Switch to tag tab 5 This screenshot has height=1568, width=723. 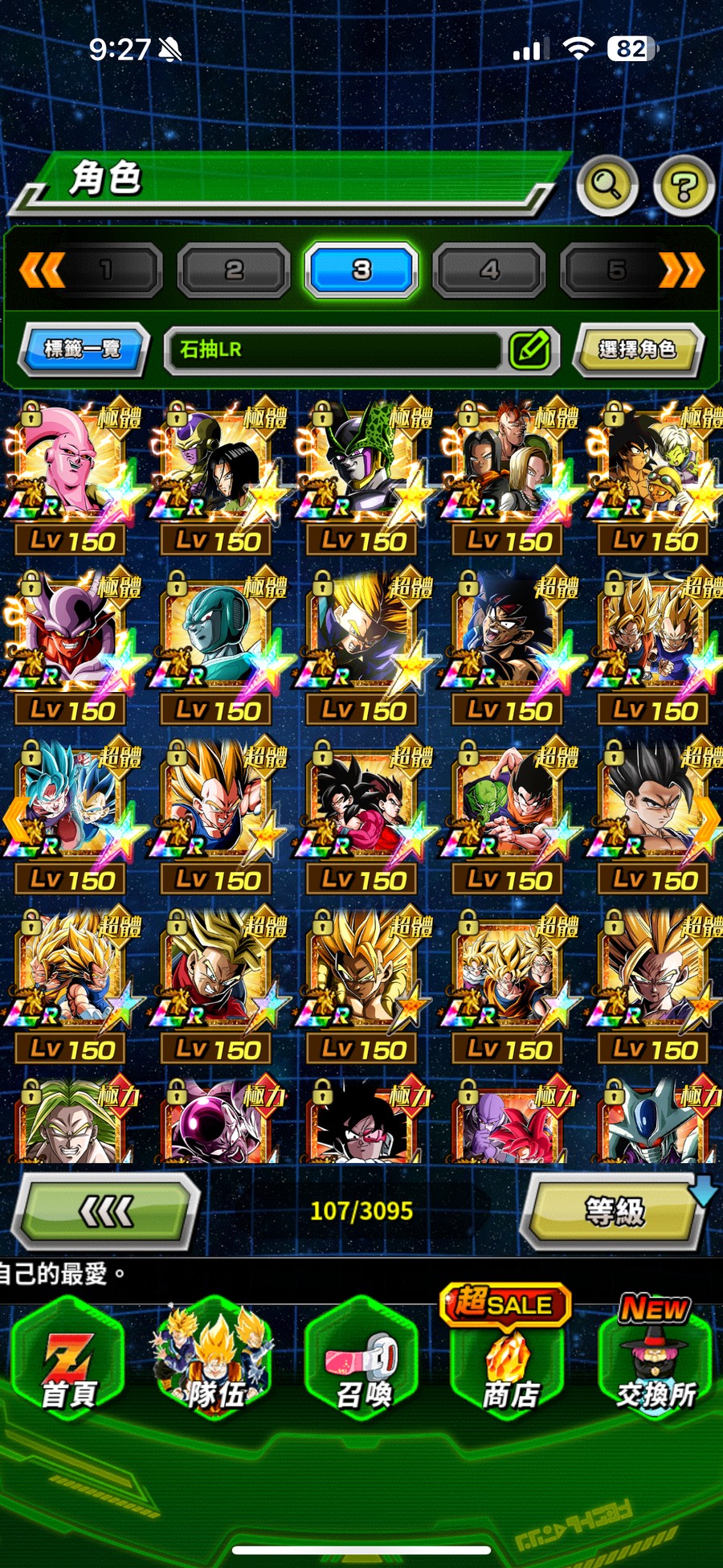pos(616,270)
